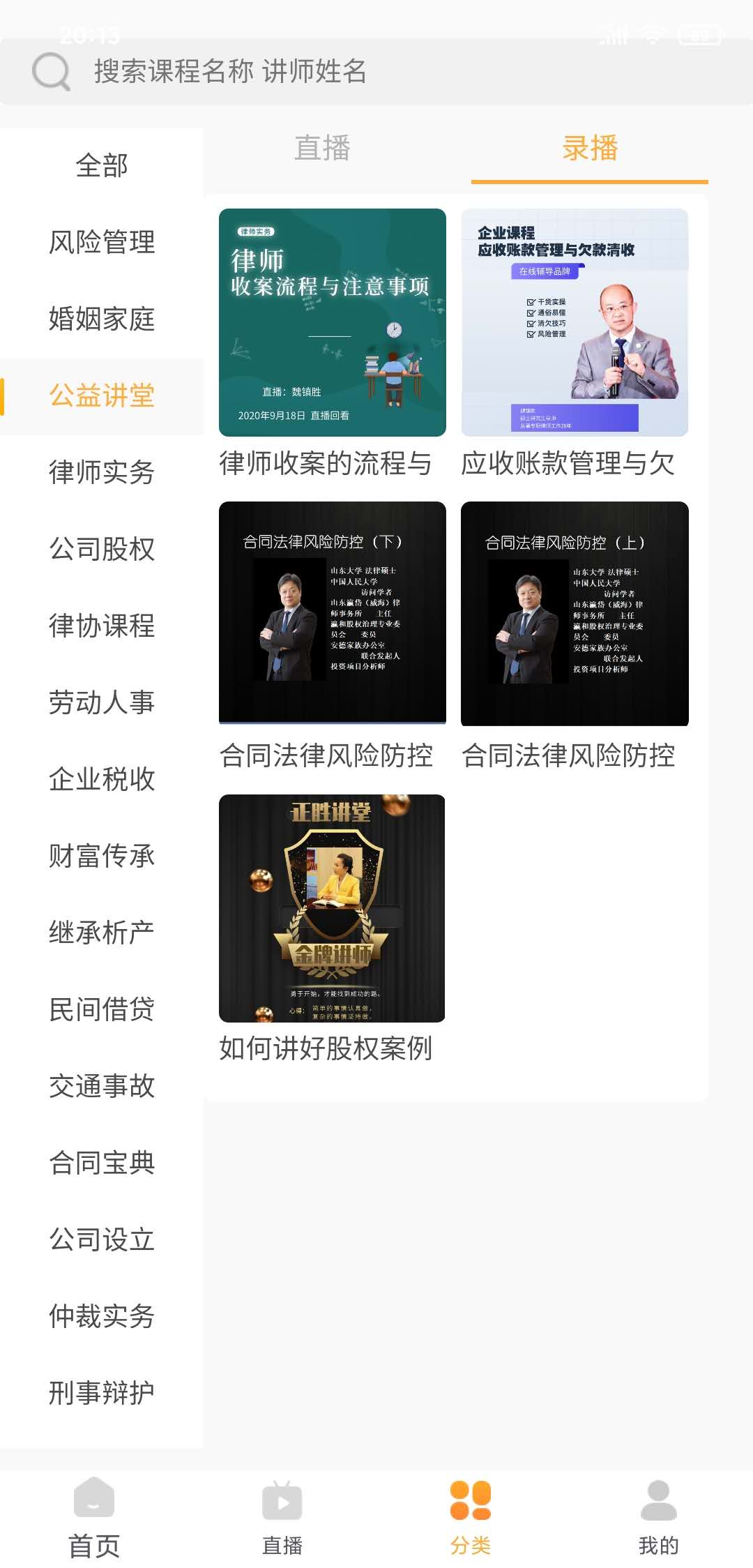The image size is (753, 1568).
Task: Select the 风险管理 category
Action: tap(102, 243)
